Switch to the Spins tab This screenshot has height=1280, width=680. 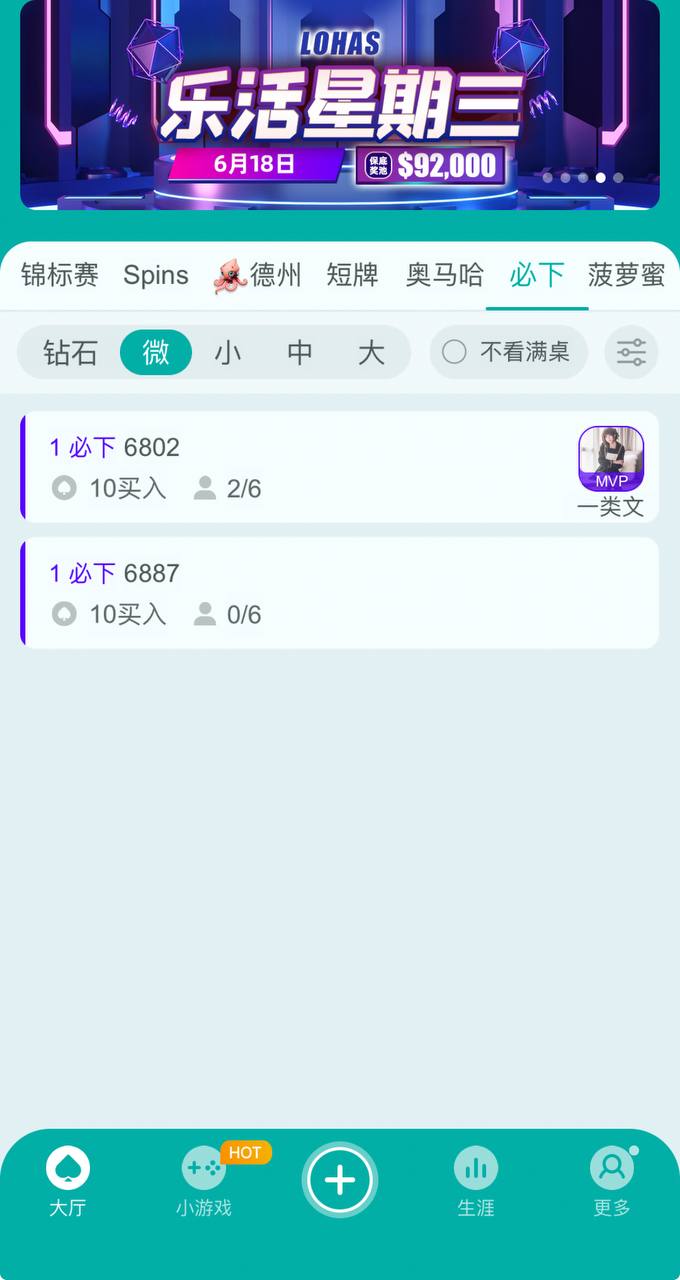pos(156,275)
